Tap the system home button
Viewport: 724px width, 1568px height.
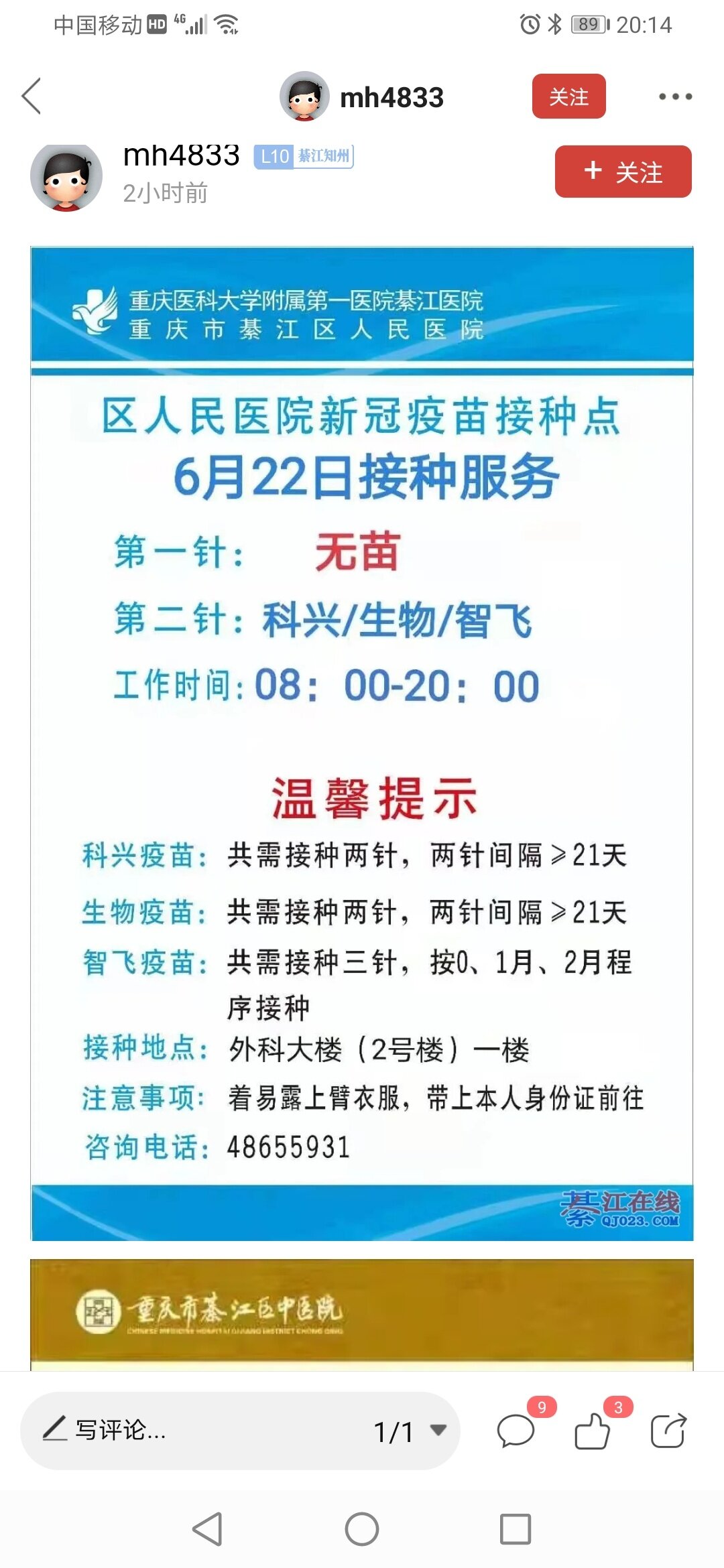coord(362,1530)
